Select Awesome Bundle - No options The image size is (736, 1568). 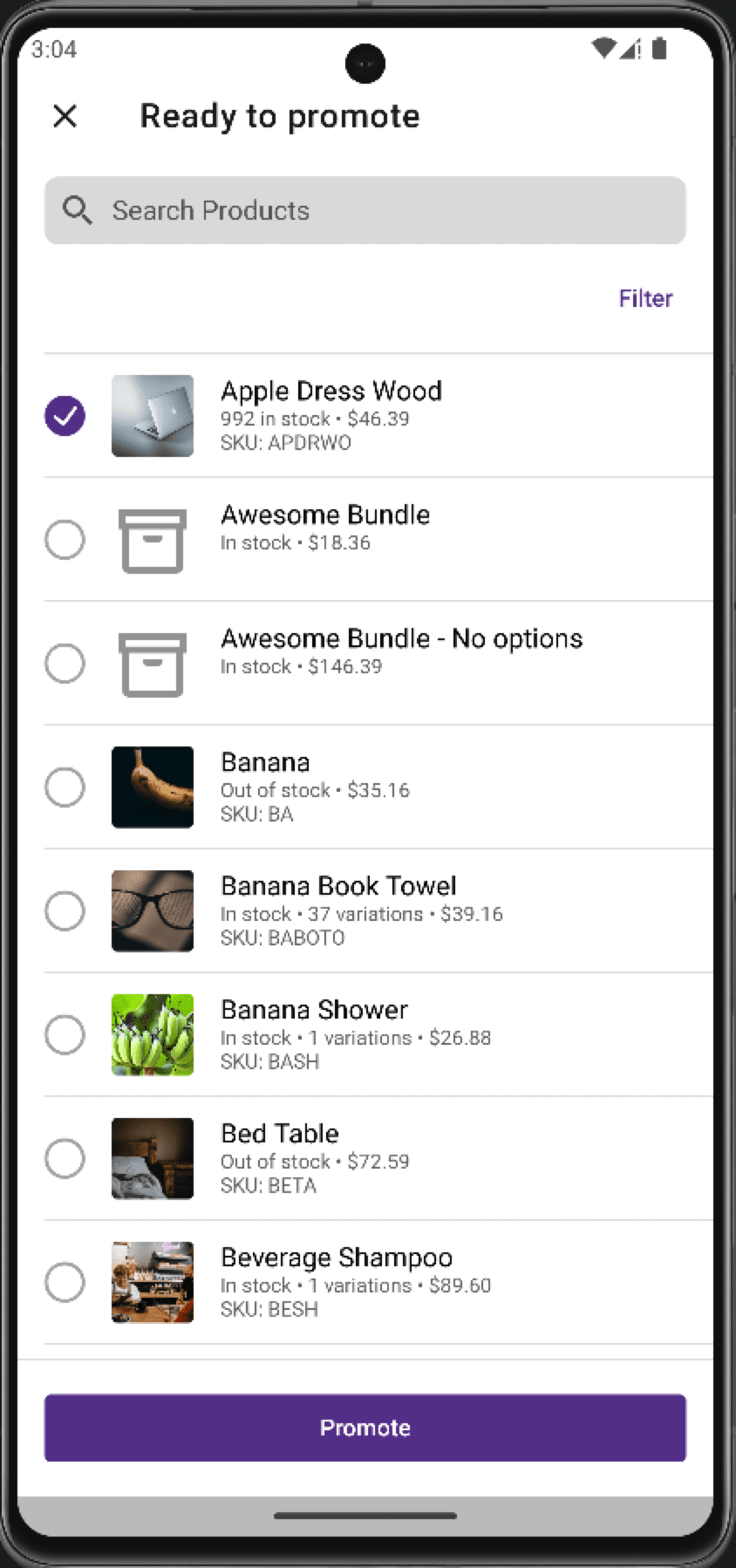pyautogui.click(x=65, y=664)
